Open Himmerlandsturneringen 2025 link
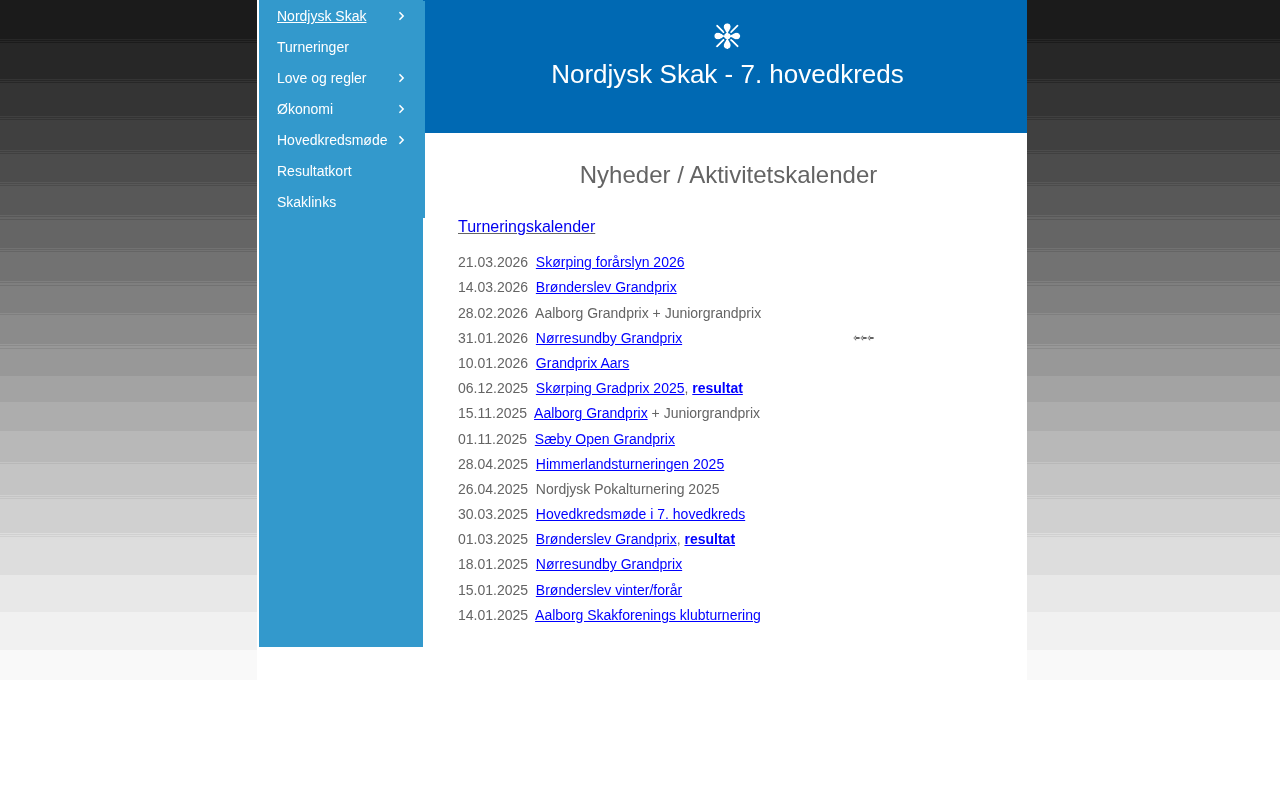 [x=629, y=464]
